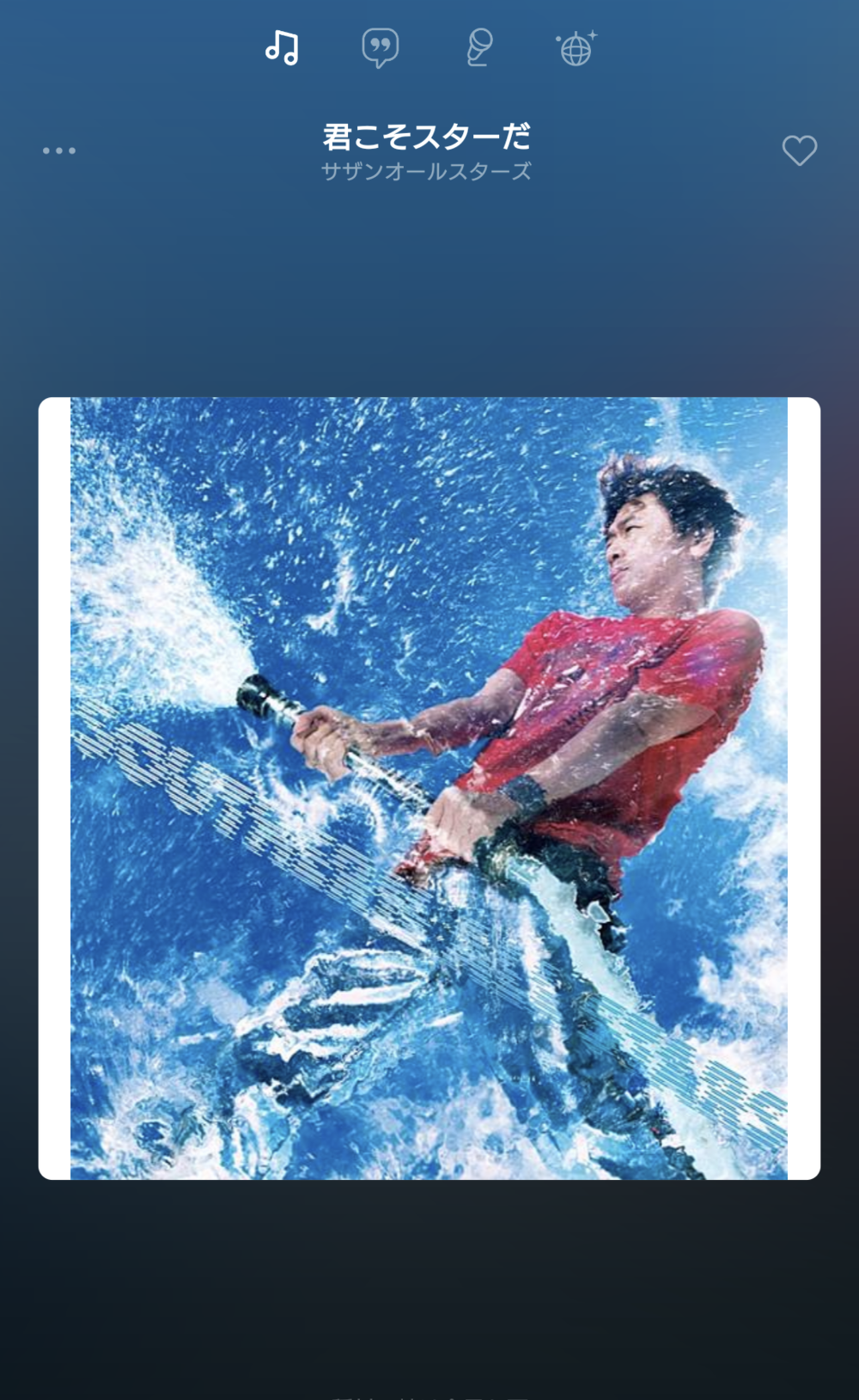Viewport: 859px width, 1400px height.
Task: Open the three-dot more options menu
Action: tap(59, 150)
